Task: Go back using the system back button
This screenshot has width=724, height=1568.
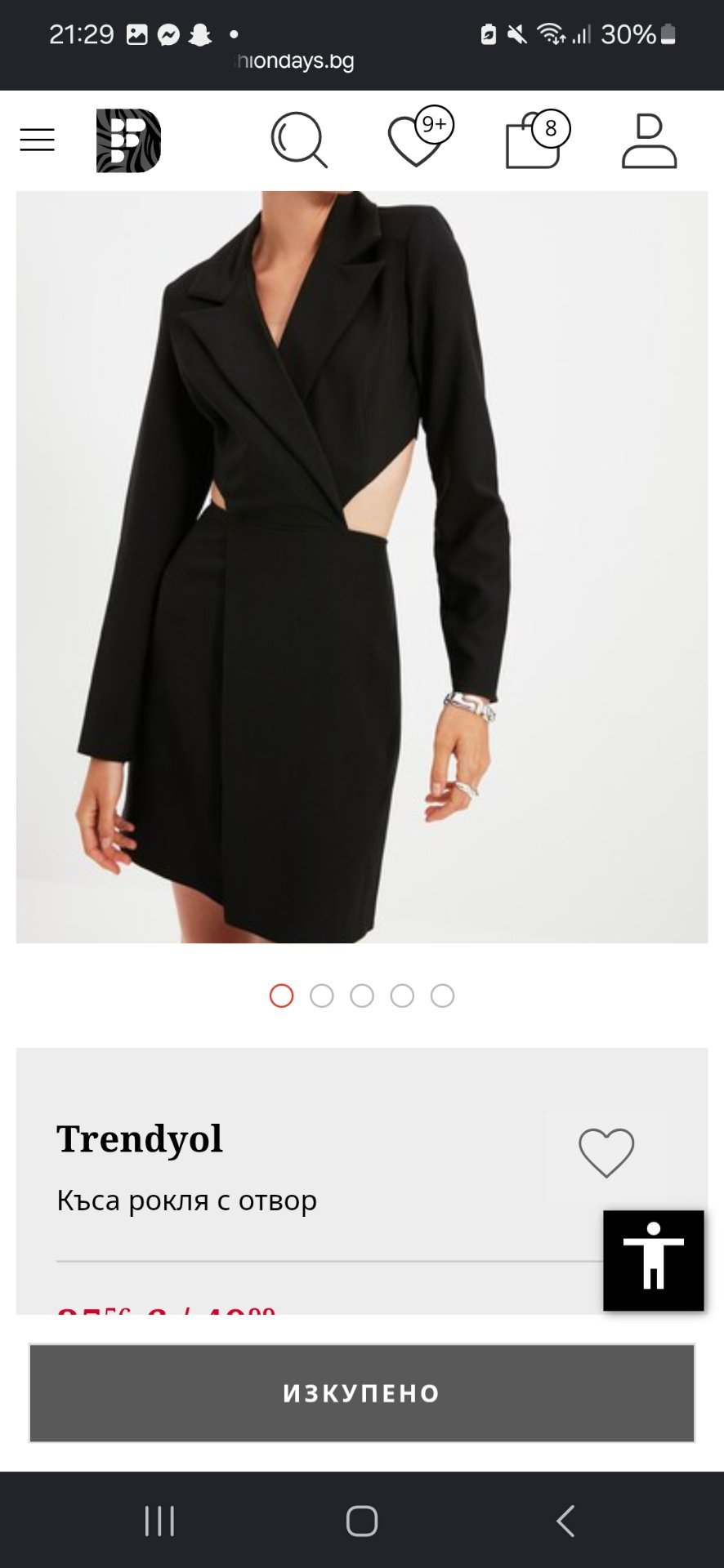Action: pyautogui.click(x=565, y=1521)
